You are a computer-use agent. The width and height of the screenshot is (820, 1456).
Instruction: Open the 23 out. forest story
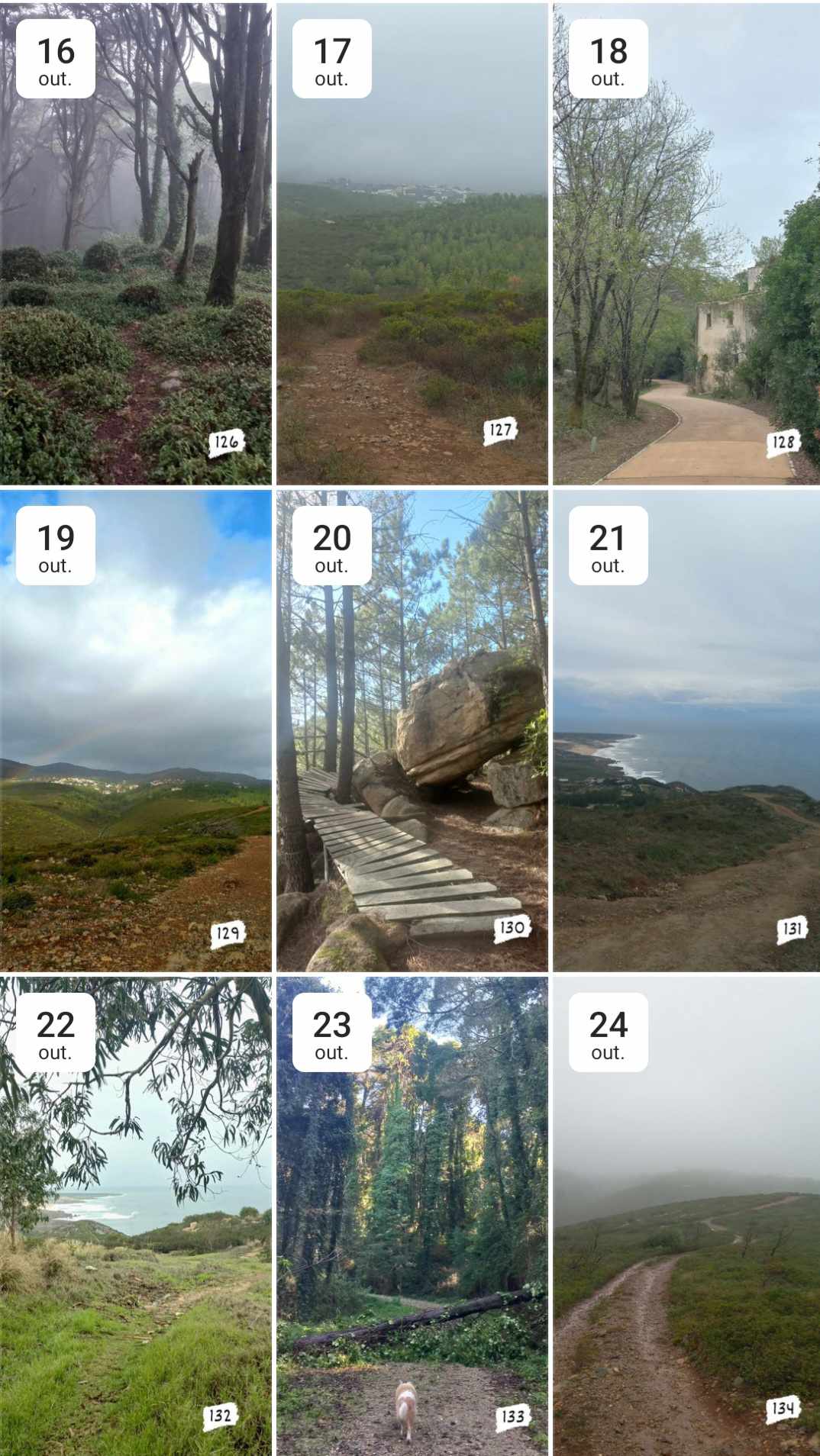tap(412, 1216)
